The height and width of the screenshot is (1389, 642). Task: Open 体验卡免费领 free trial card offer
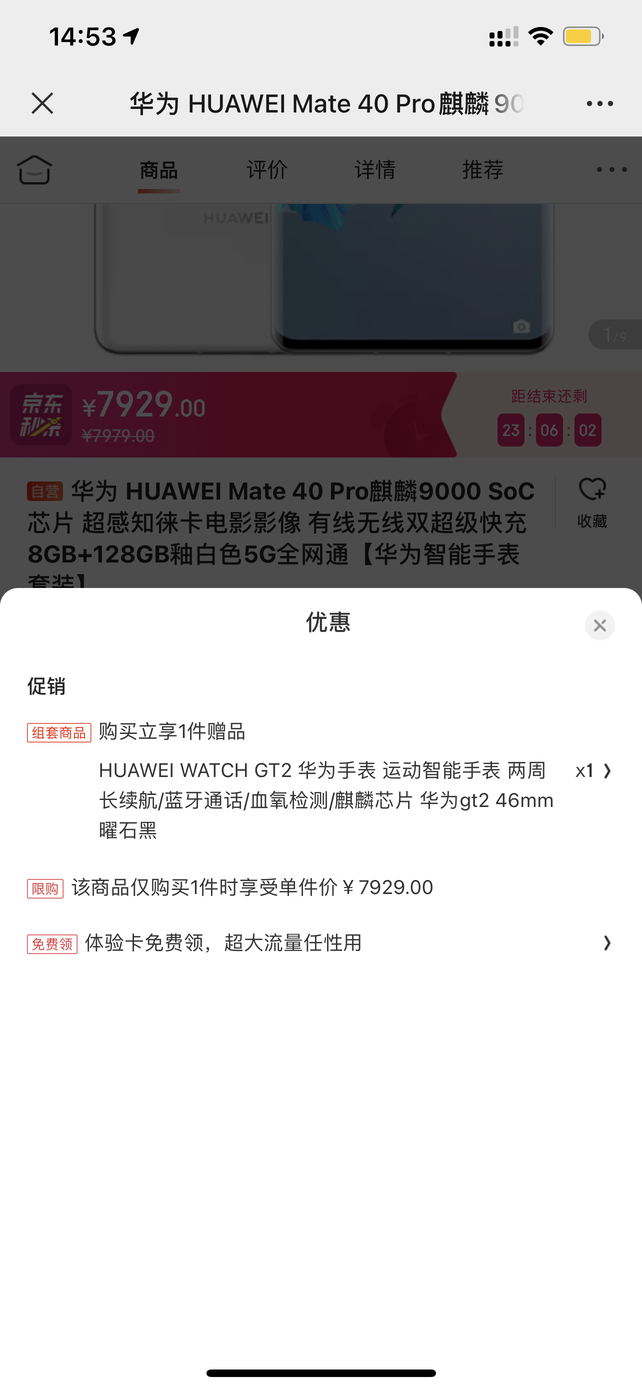pyautogui.click(x=320, y=943)
